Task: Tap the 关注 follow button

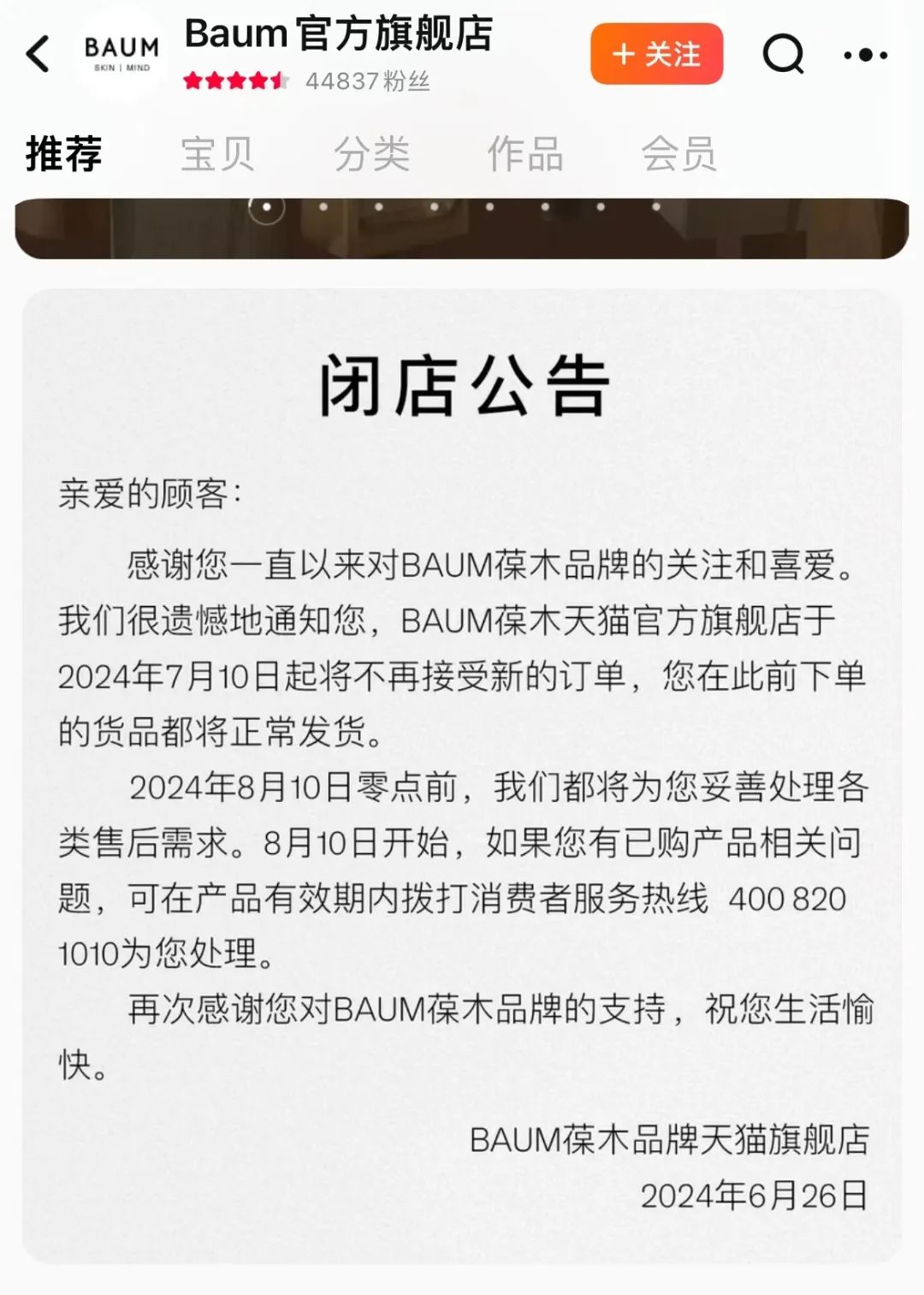Action: coord(656,54)
